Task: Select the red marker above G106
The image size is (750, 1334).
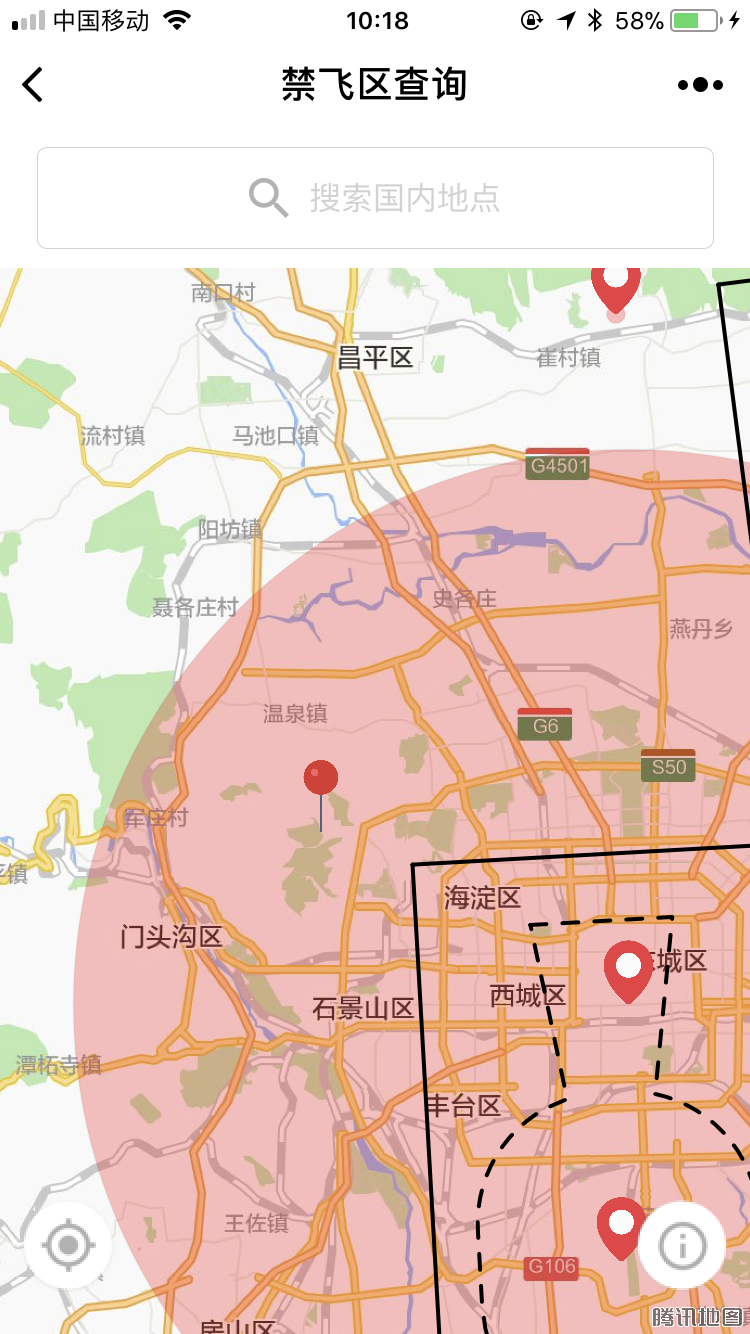Action: point(621,1226)
